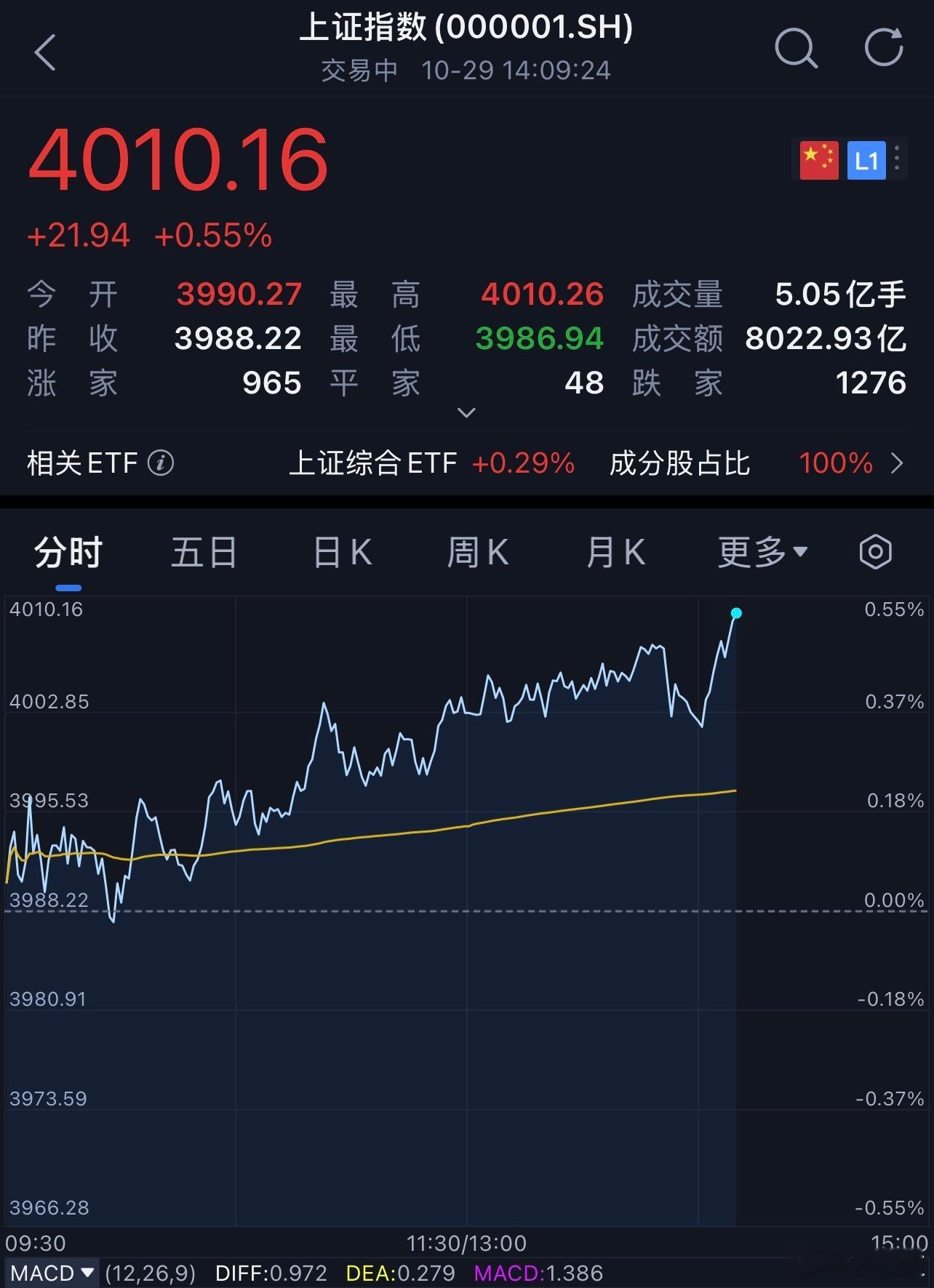Viewport: 934px width, 1288px height.
Task: Open 上证综合ETF details link
Action: click(x=376, y=463)
